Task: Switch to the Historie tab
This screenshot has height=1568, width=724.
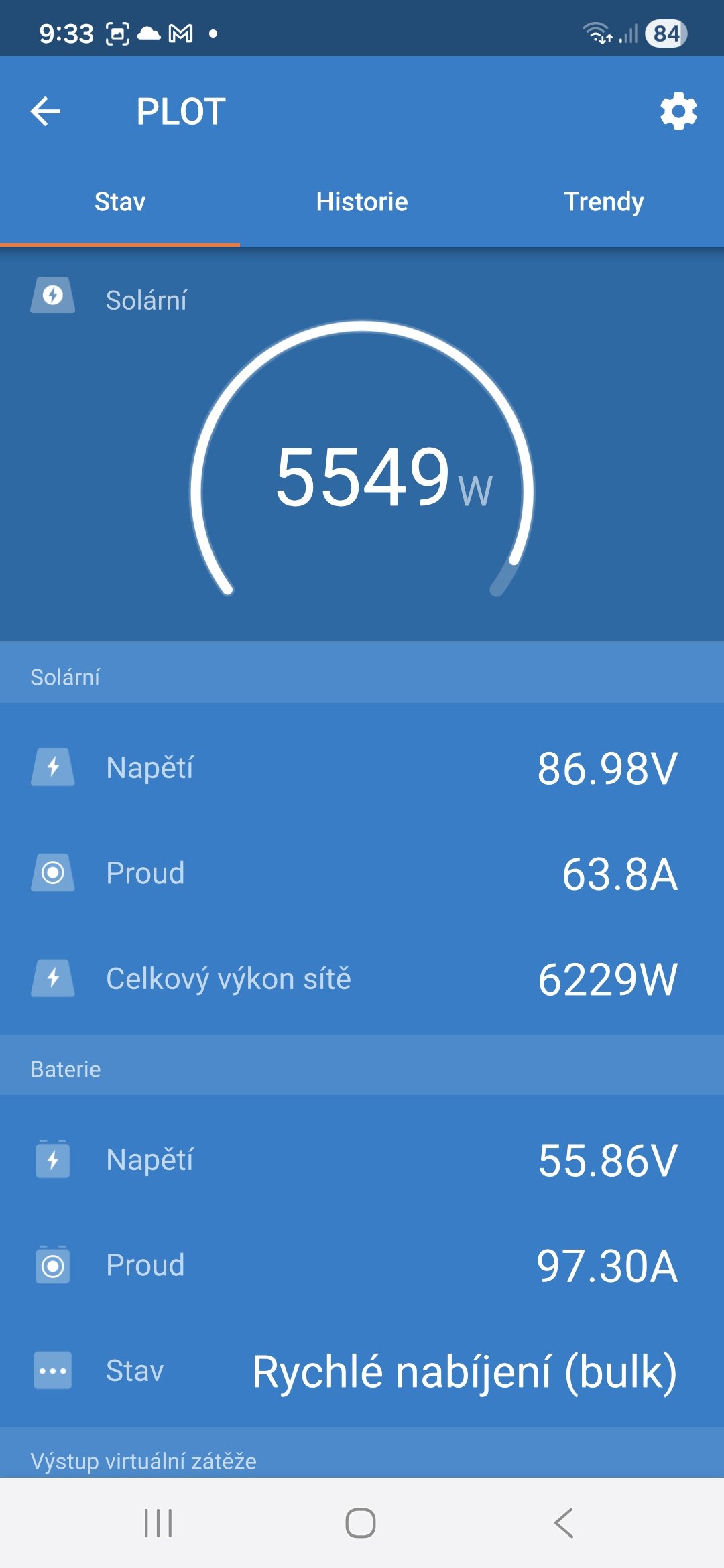Action: click(362, 202)
